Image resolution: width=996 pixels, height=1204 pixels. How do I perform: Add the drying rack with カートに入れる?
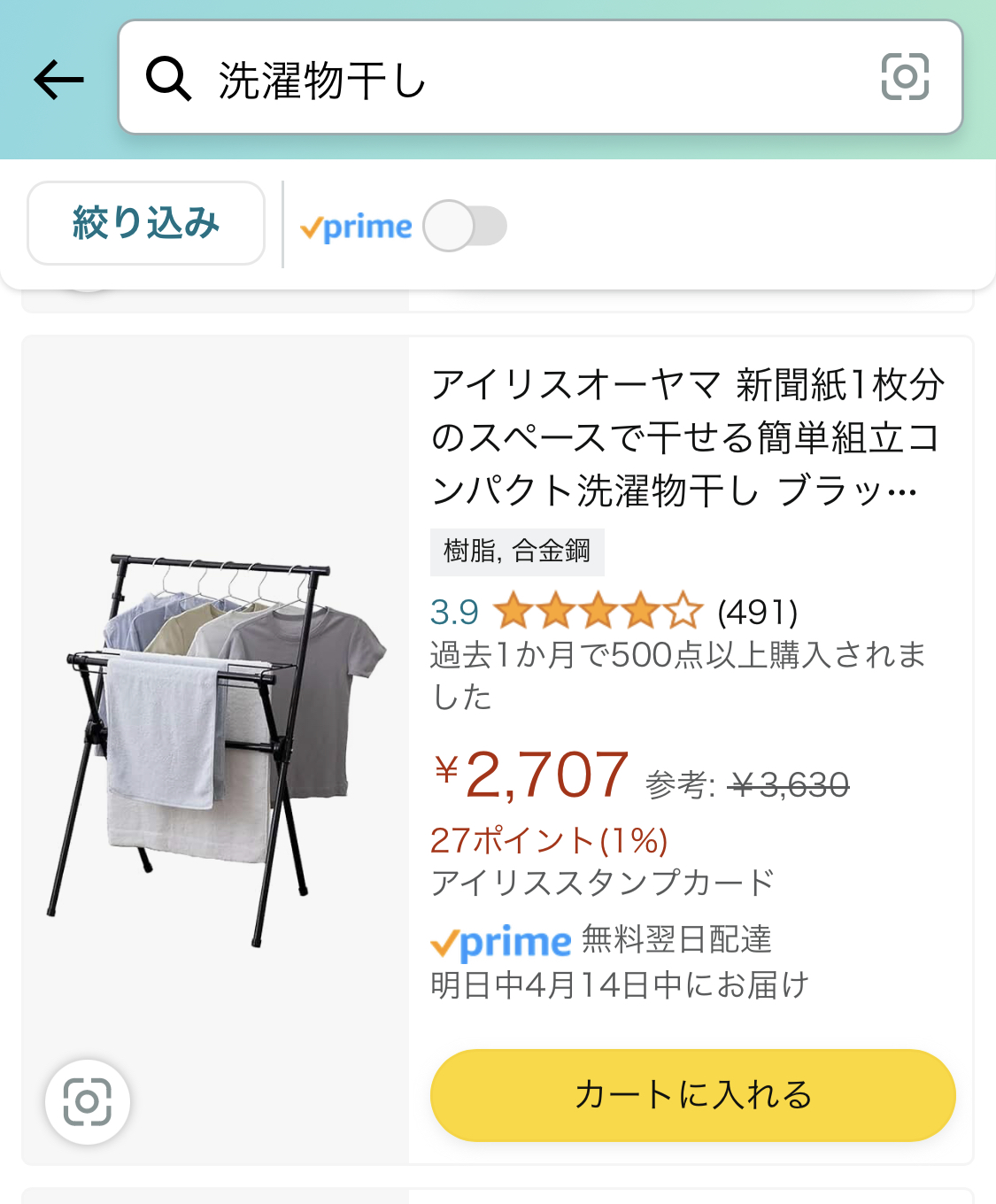[x=692, y=1095]
